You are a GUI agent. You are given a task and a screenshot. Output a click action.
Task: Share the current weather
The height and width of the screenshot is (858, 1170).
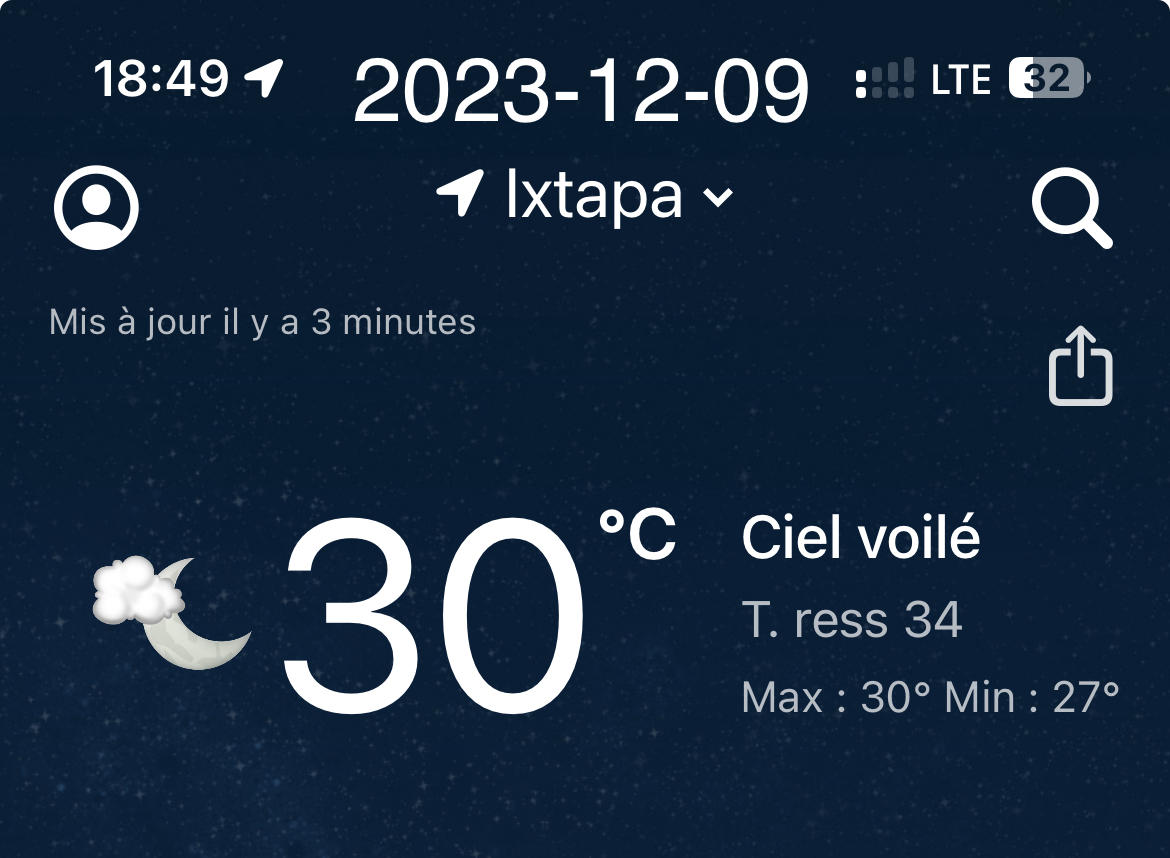click(x=1080, y=366)
